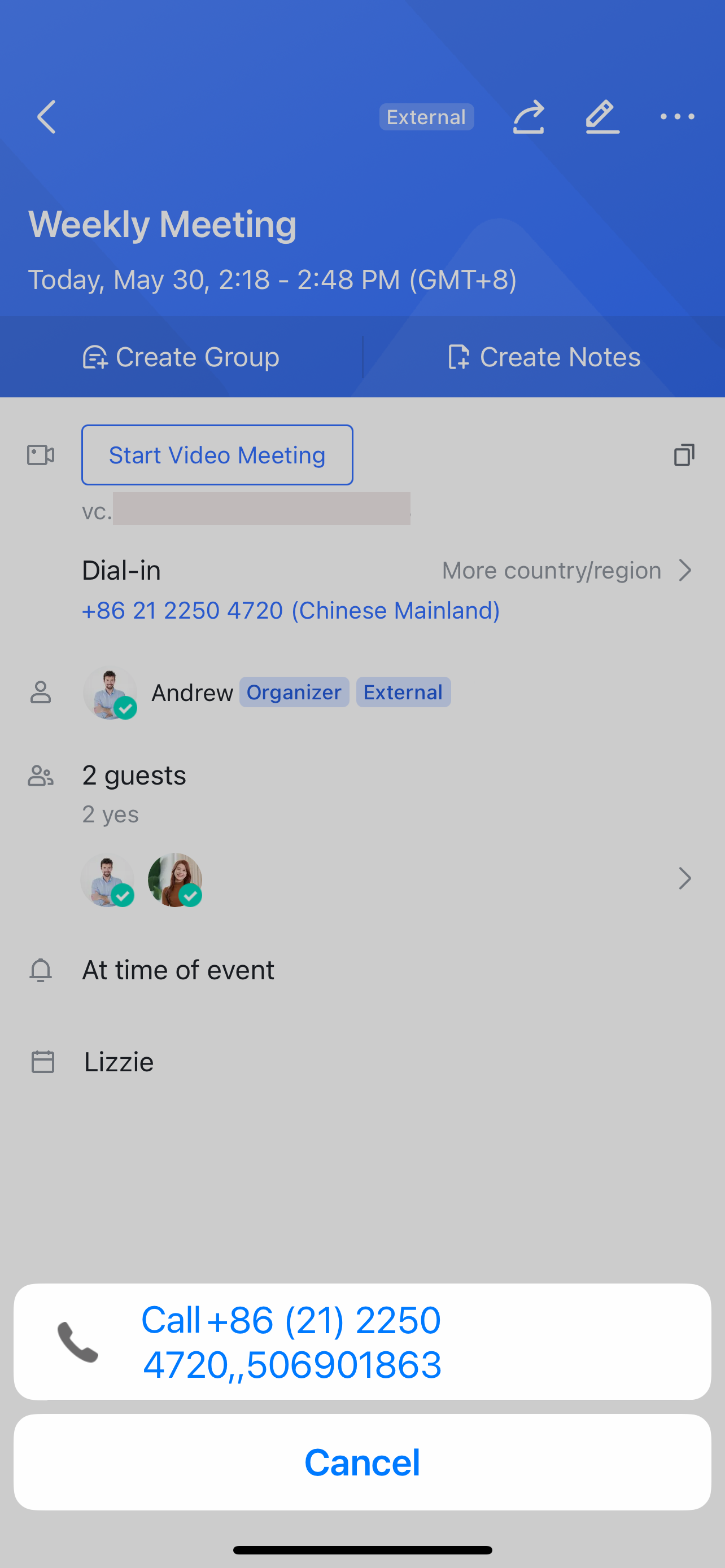Click the video camera icon
This screenshot has height=1568, width=725.
[40, 455]
